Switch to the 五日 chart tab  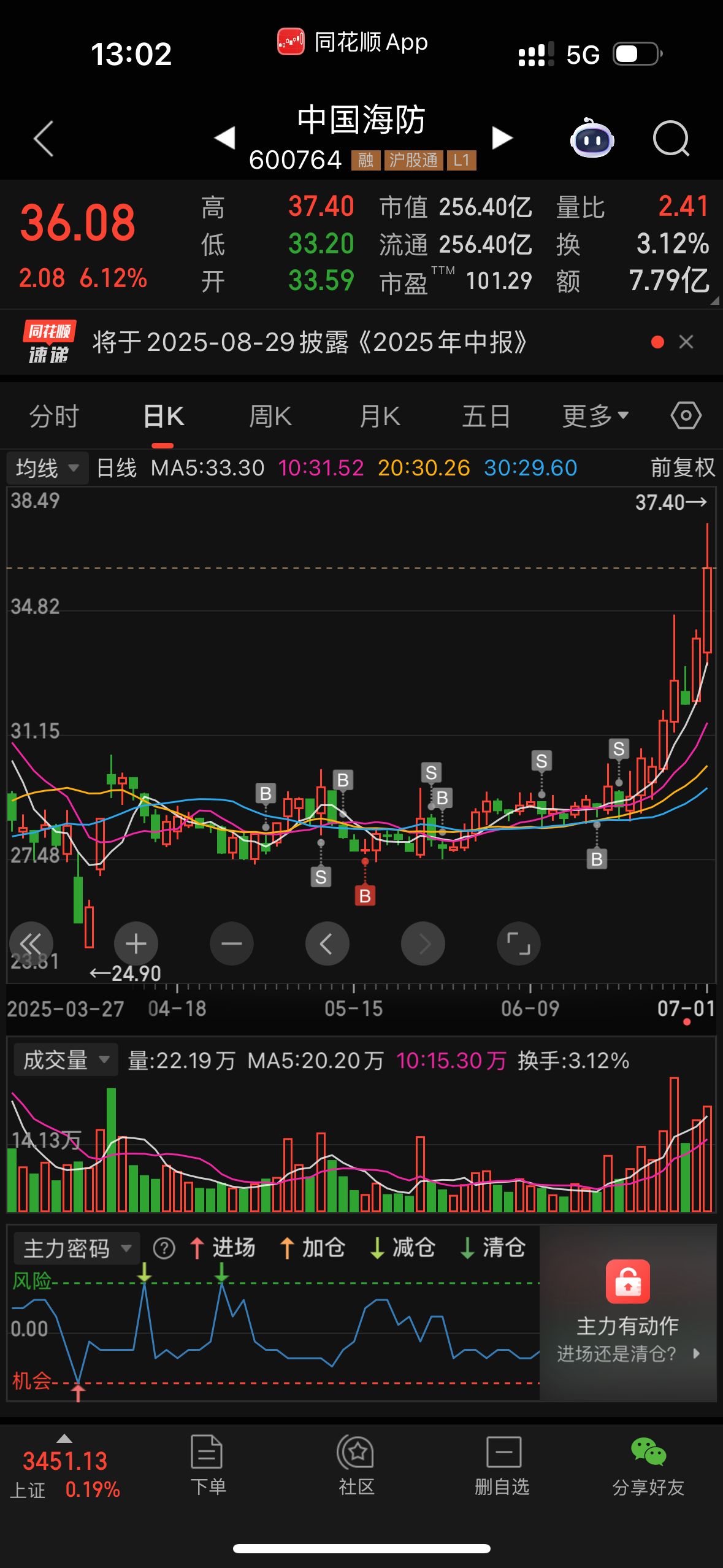486,417
